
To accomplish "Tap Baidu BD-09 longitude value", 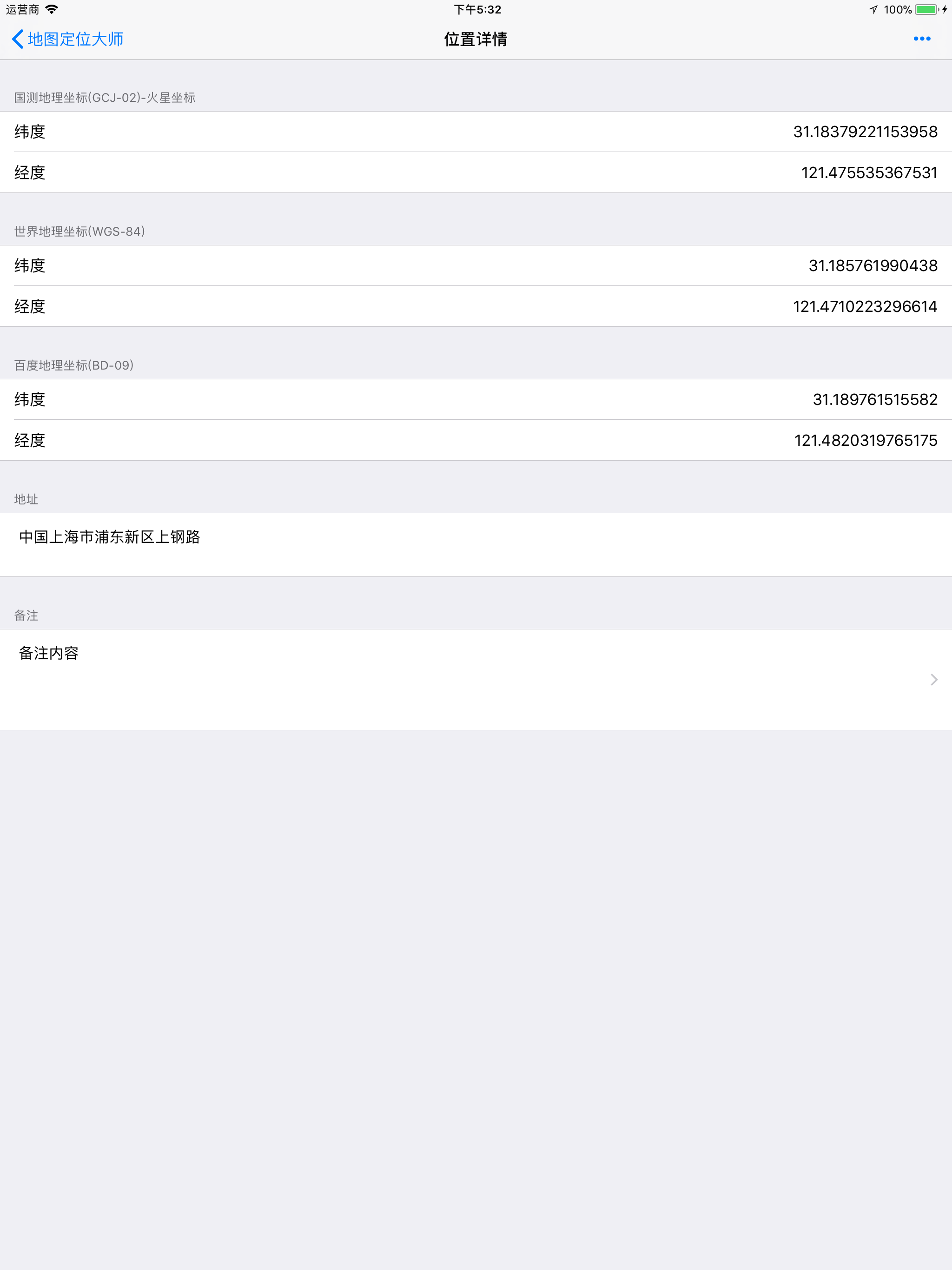I will point(864,440).
